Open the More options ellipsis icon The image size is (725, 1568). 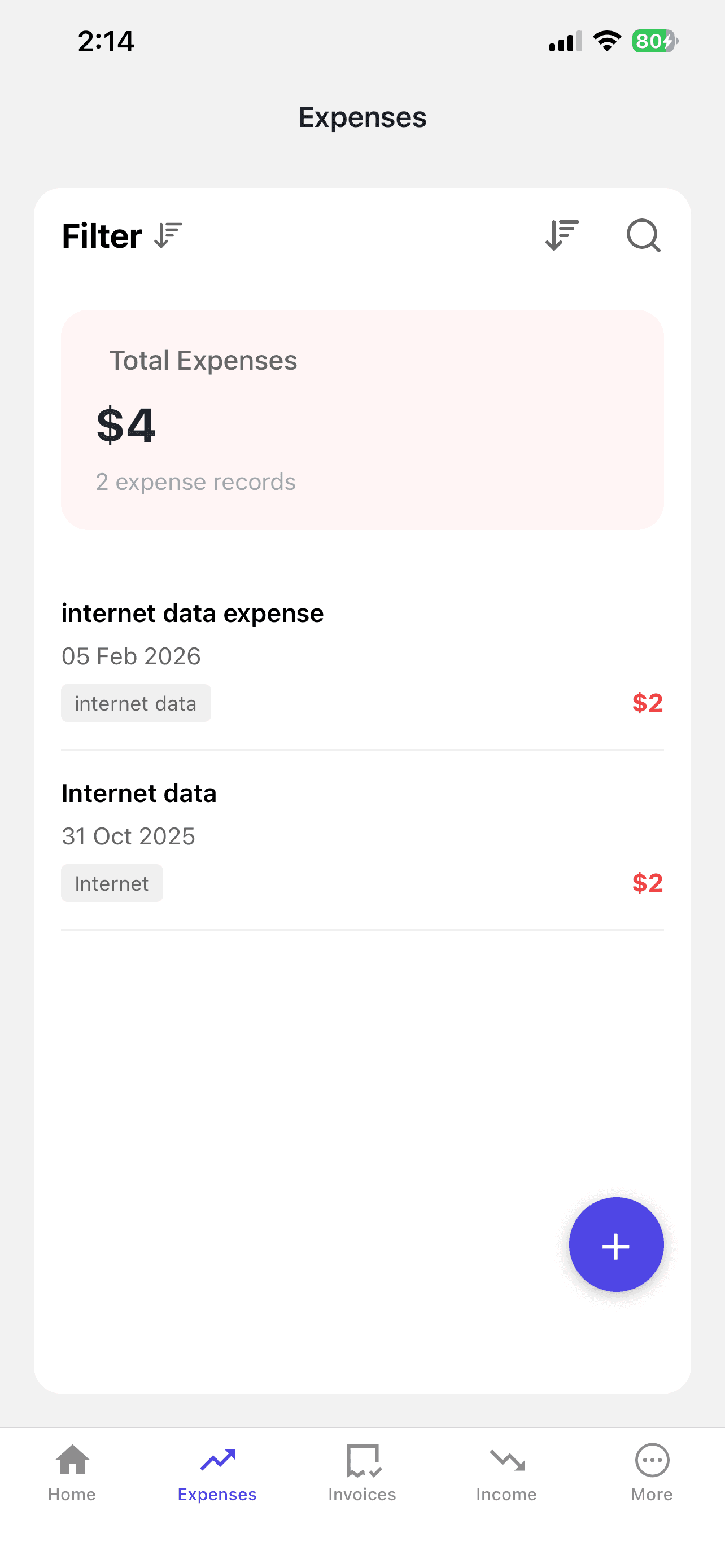650,1460
